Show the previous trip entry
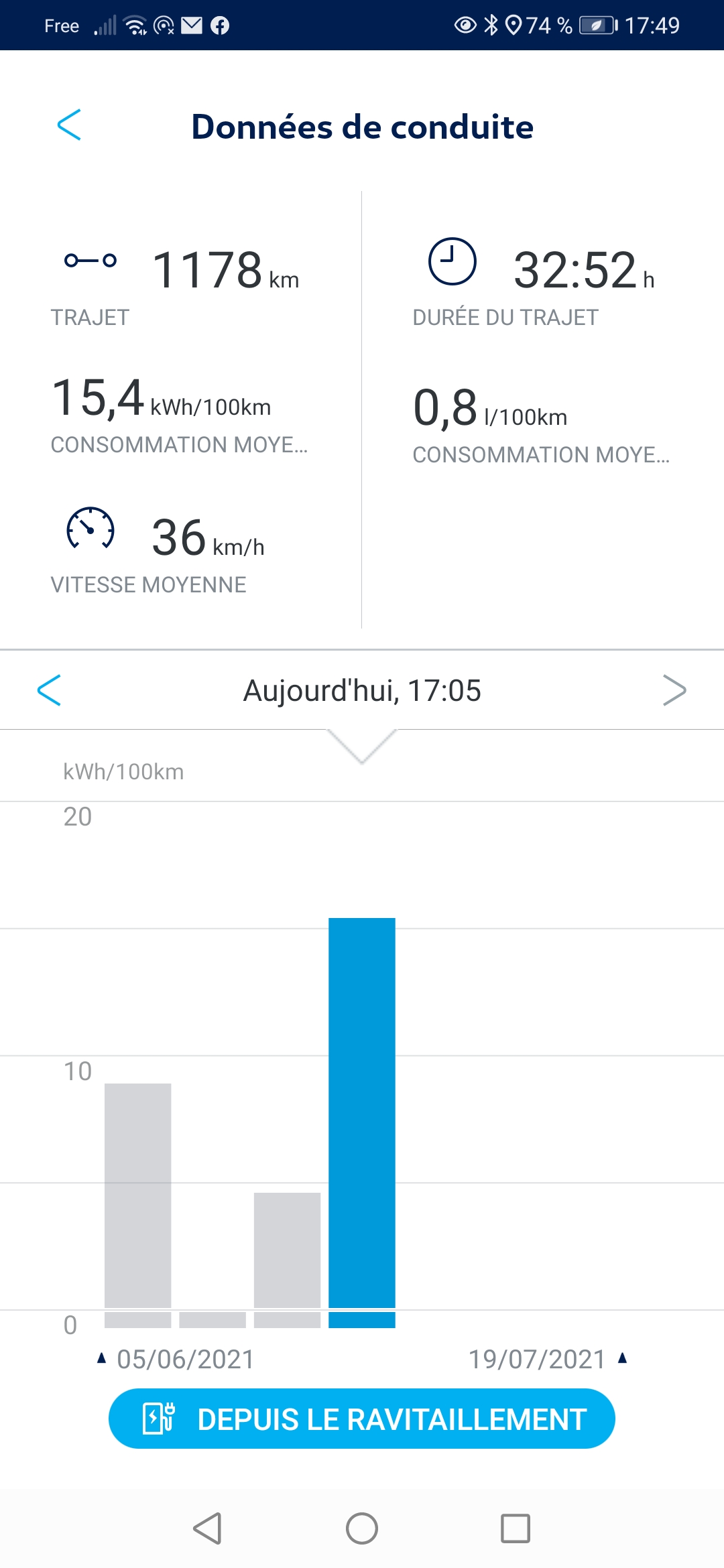The image size is (724, 1568). [x=50, y=690]
